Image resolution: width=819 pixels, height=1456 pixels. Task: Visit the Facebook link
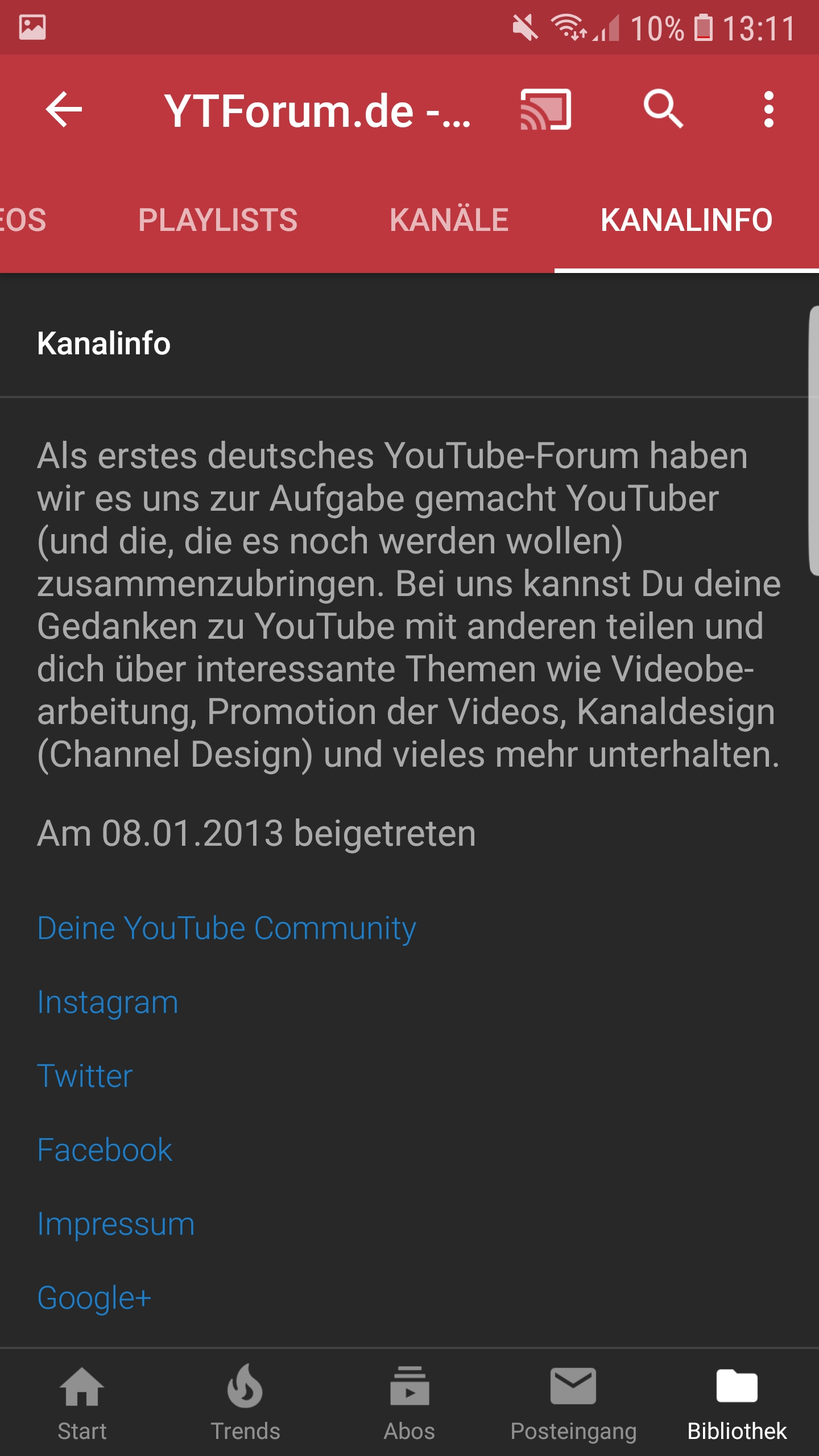click(105, 1151)
